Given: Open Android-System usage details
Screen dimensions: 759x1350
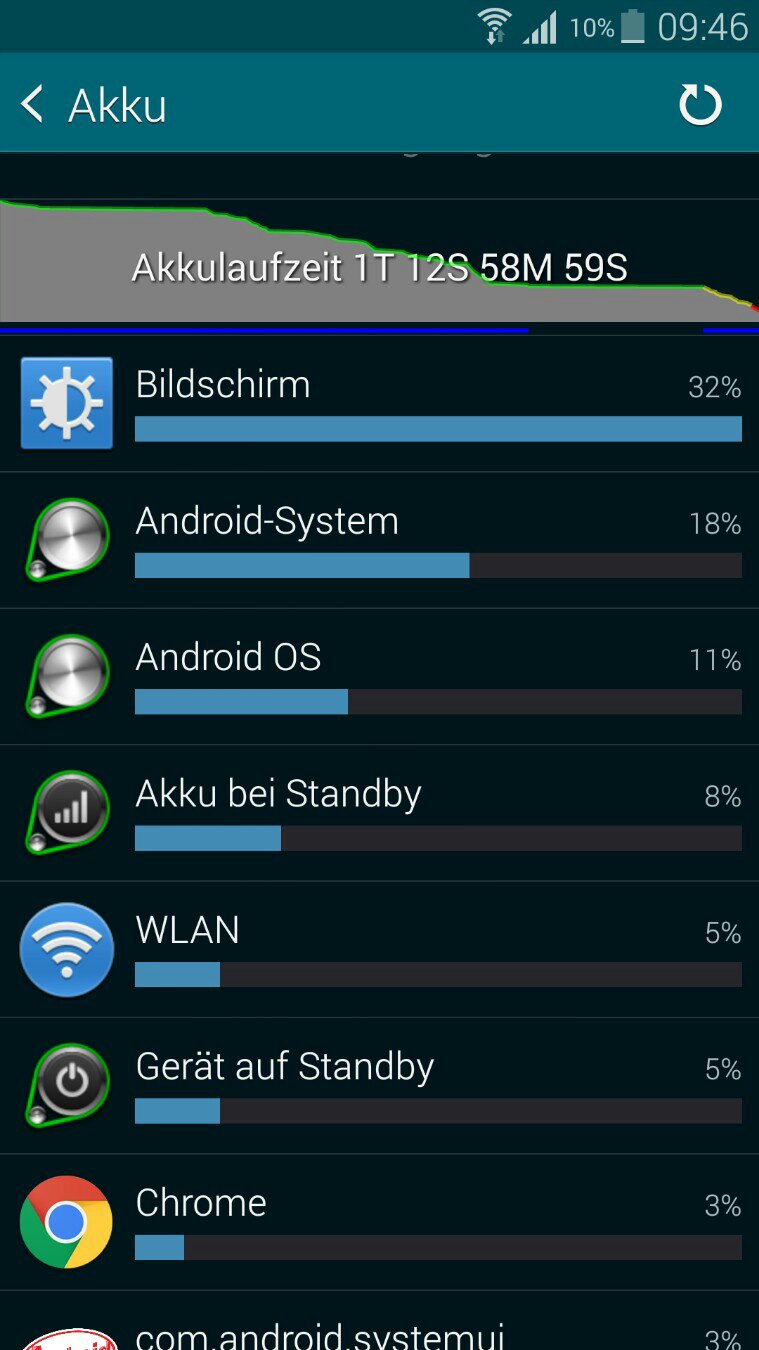Looking at the screenshot, I should [379, 541].
